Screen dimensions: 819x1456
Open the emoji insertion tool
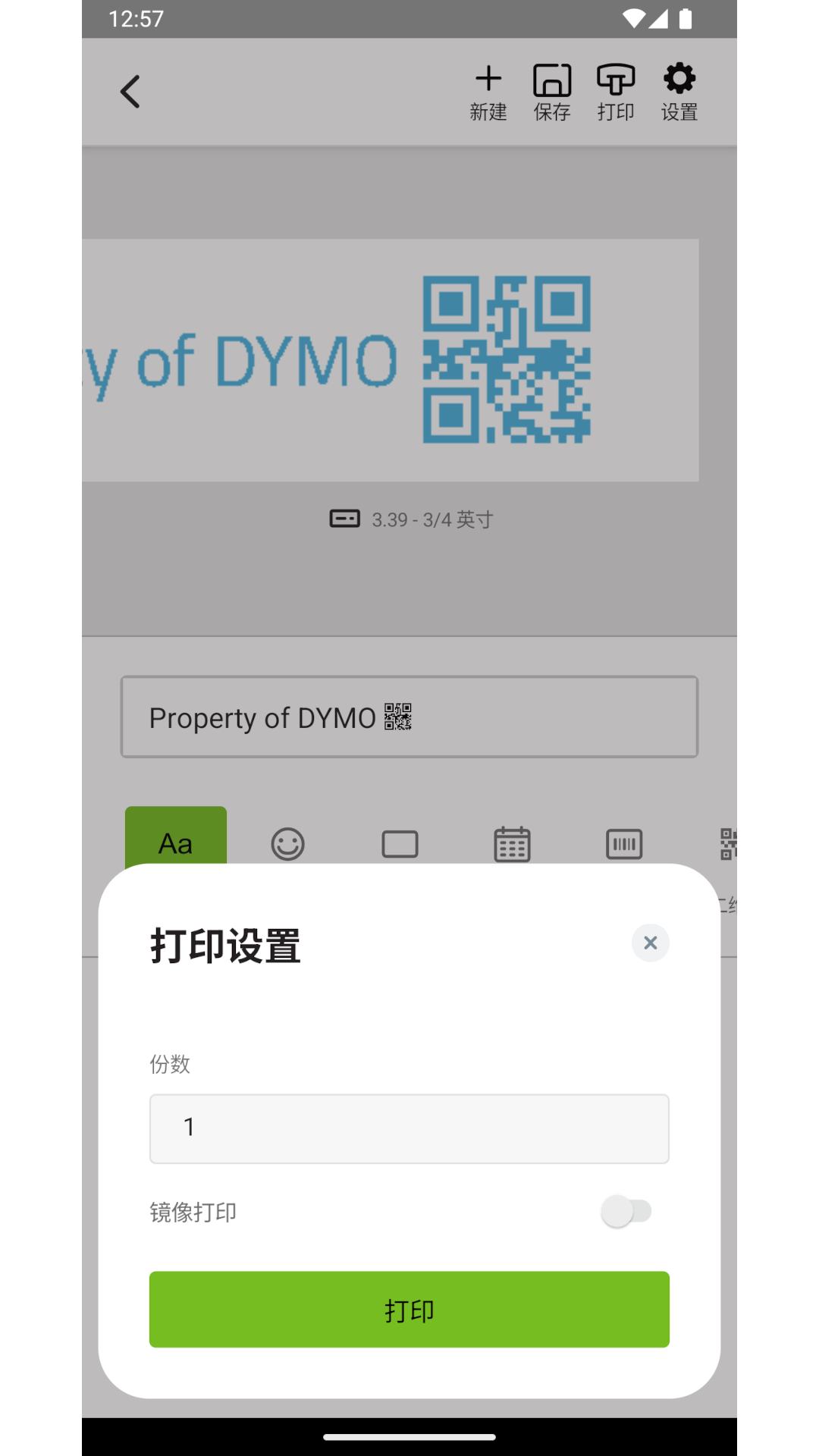pos(288,843)
